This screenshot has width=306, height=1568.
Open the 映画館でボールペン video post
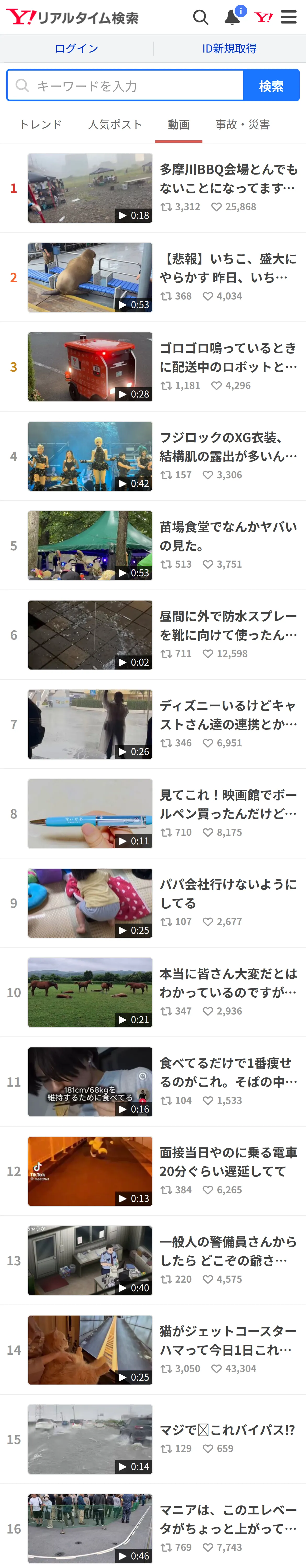[x=153, y=814]
